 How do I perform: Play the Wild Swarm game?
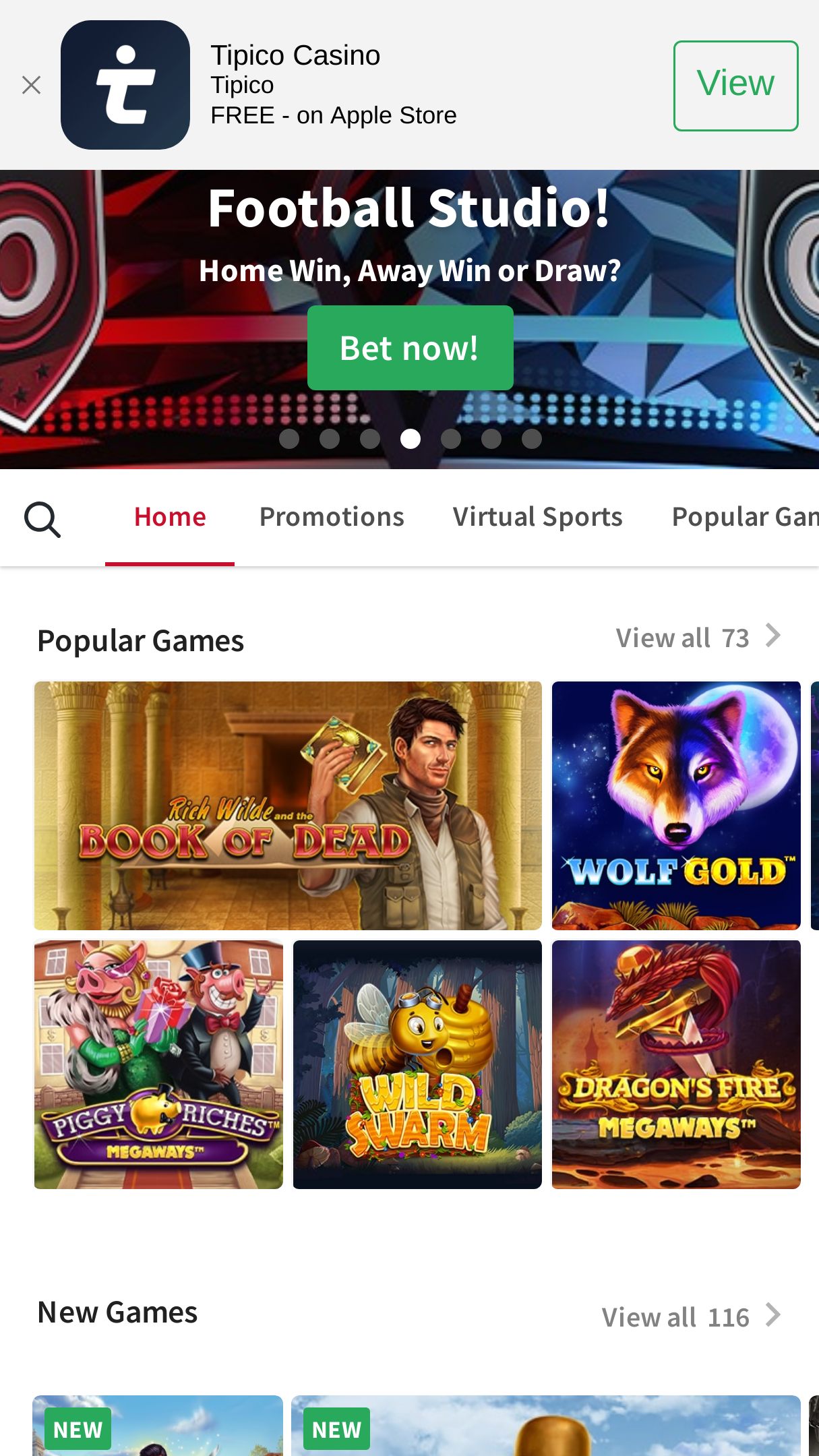coord(417,1064)
